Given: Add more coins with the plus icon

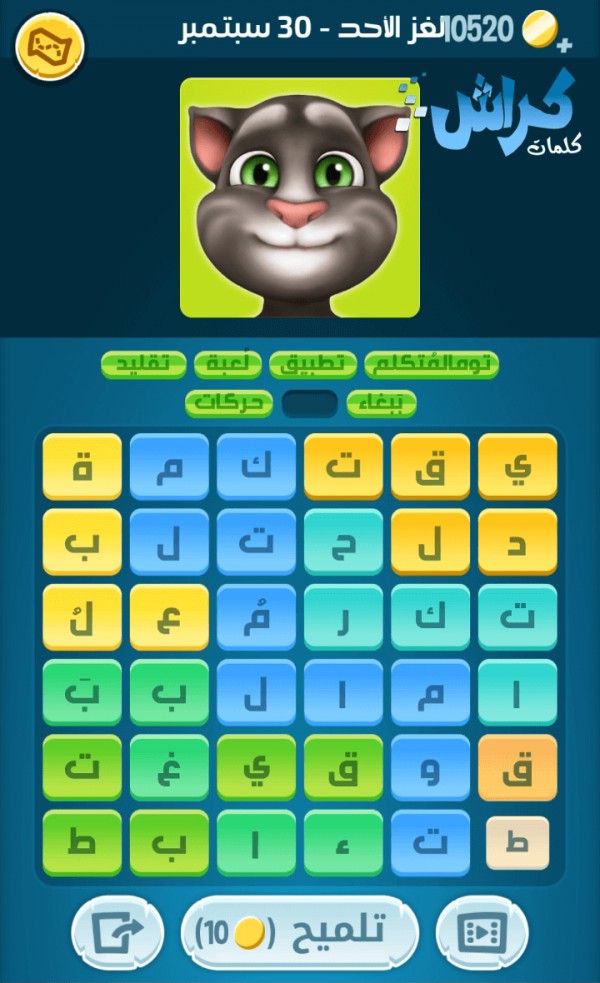Looking at the screenshot, I should (564, 44).
